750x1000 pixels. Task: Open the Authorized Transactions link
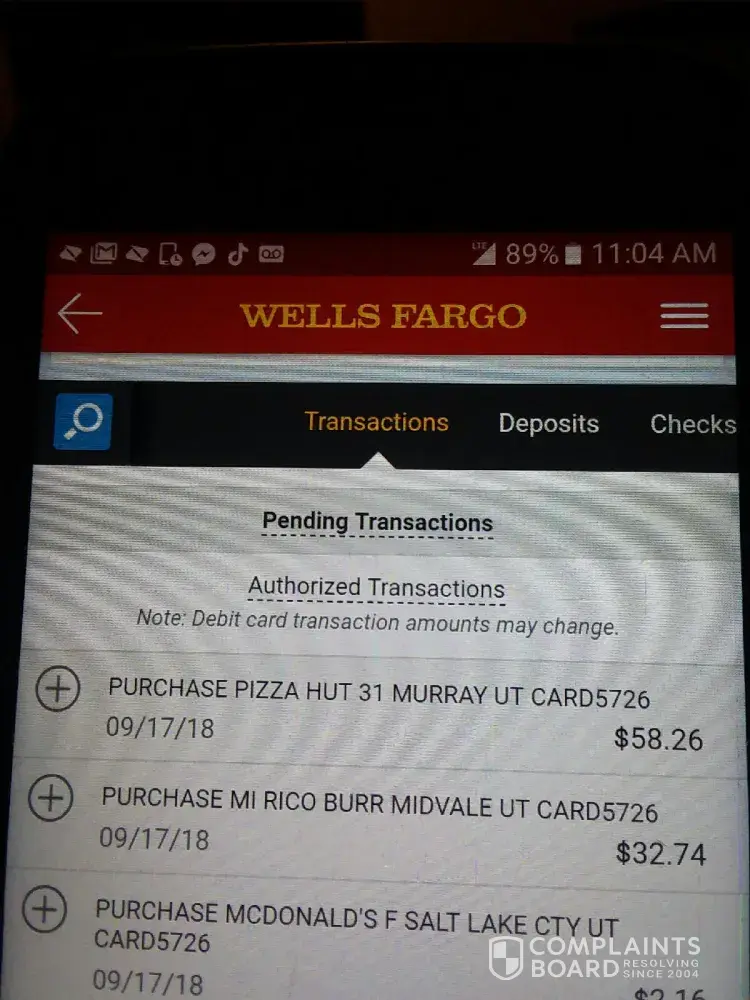click(x=376, y=588)
